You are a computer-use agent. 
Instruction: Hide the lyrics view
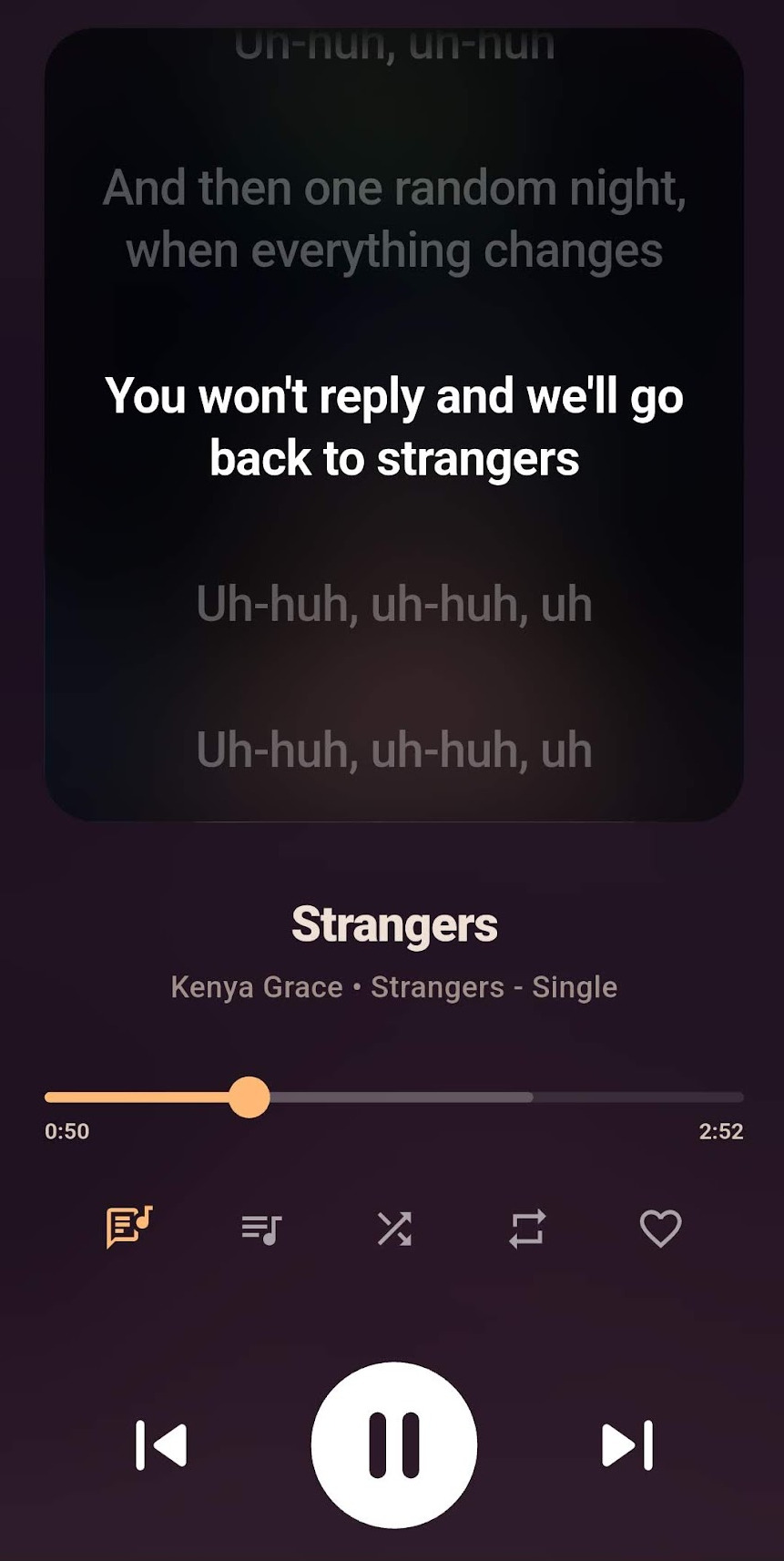click(x=128, y=1228)
